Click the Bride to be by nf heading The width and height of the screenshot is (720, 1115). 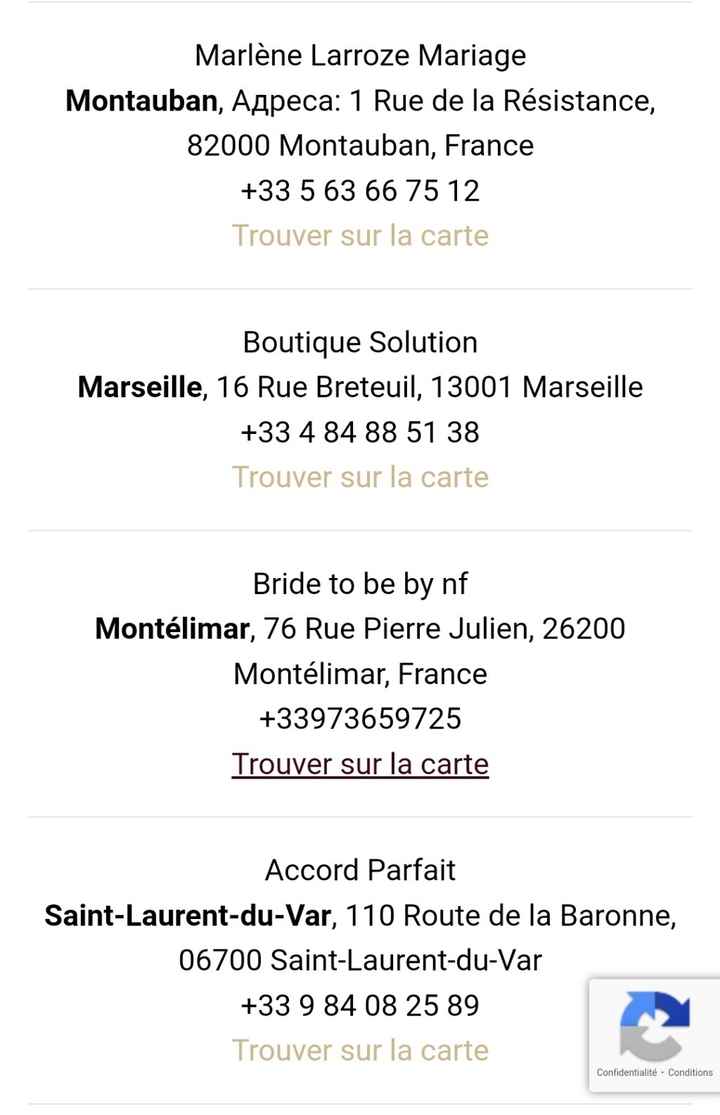click(361, 583)
